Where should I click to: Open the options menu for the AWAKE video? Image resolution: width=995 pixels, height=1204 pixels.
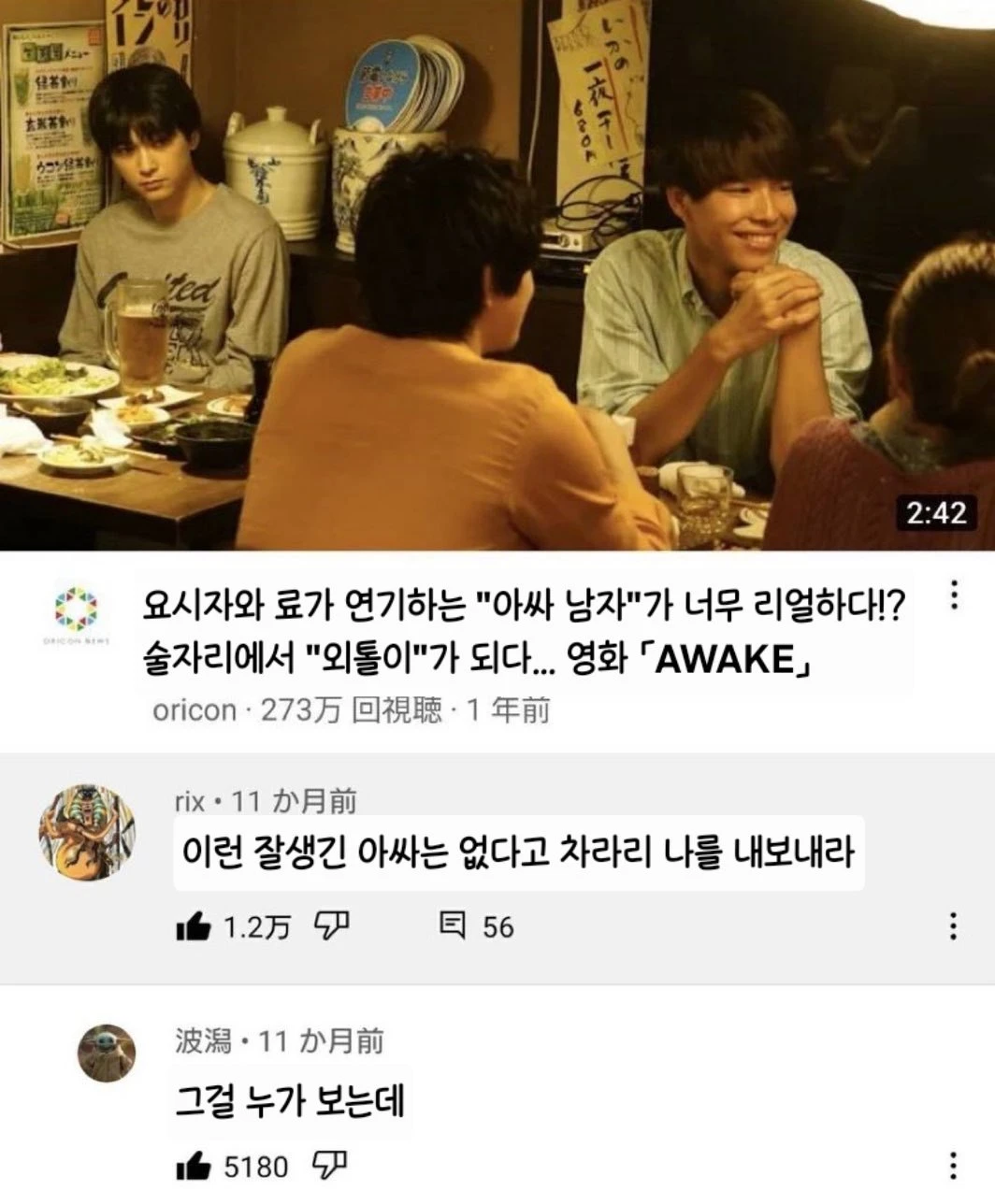(x=954, y=595)
